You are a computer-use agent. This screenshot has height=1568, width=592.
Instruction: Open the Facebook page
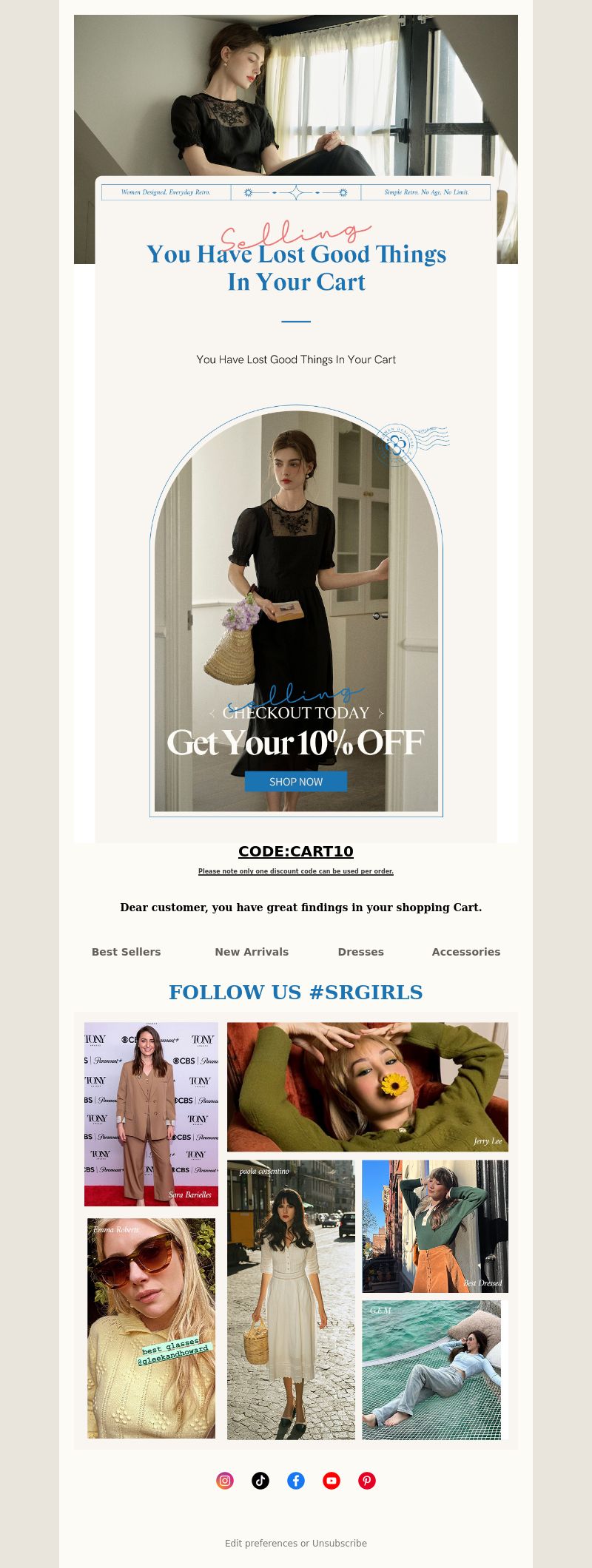click(296, 1480)
